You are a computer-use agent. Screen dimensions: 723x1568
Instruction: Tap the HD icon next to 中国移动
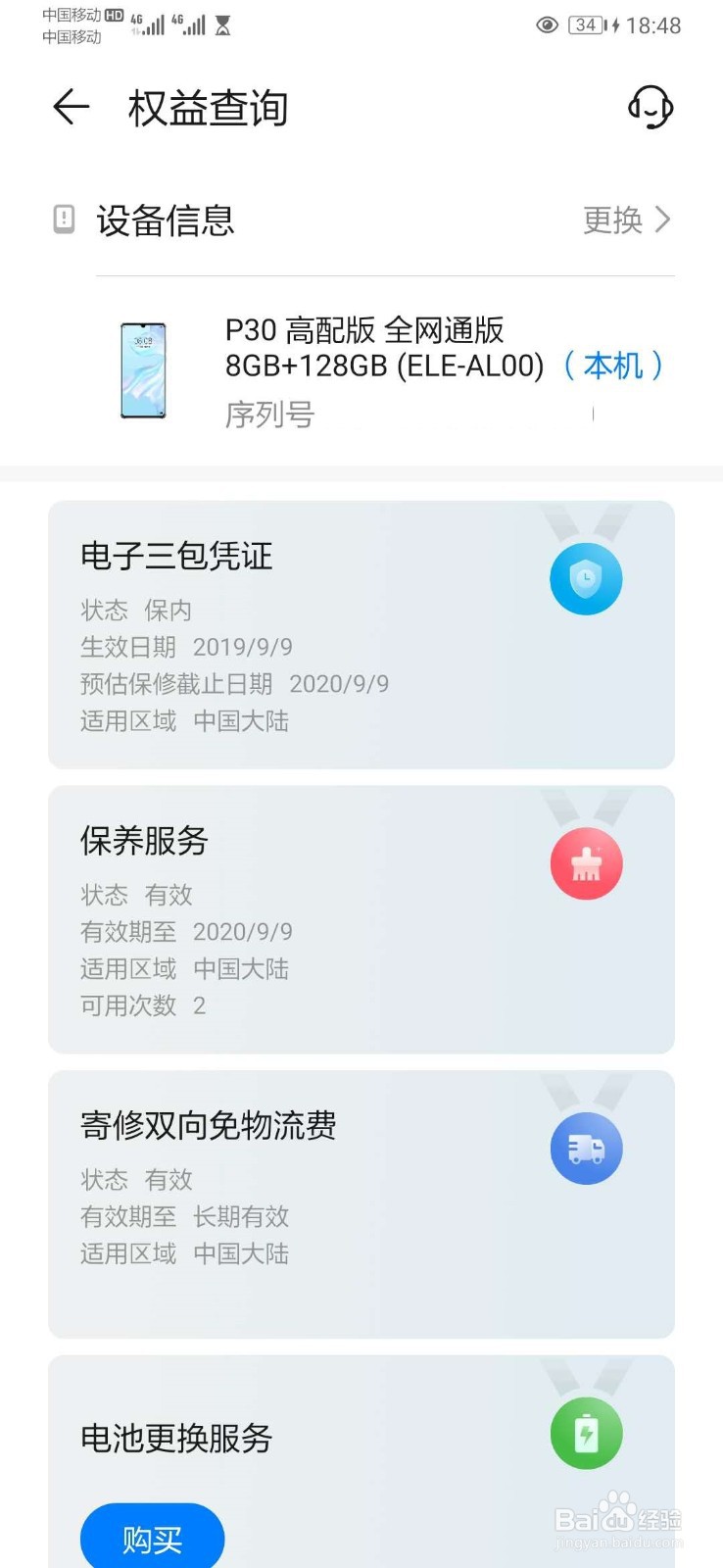click(113, 16)
